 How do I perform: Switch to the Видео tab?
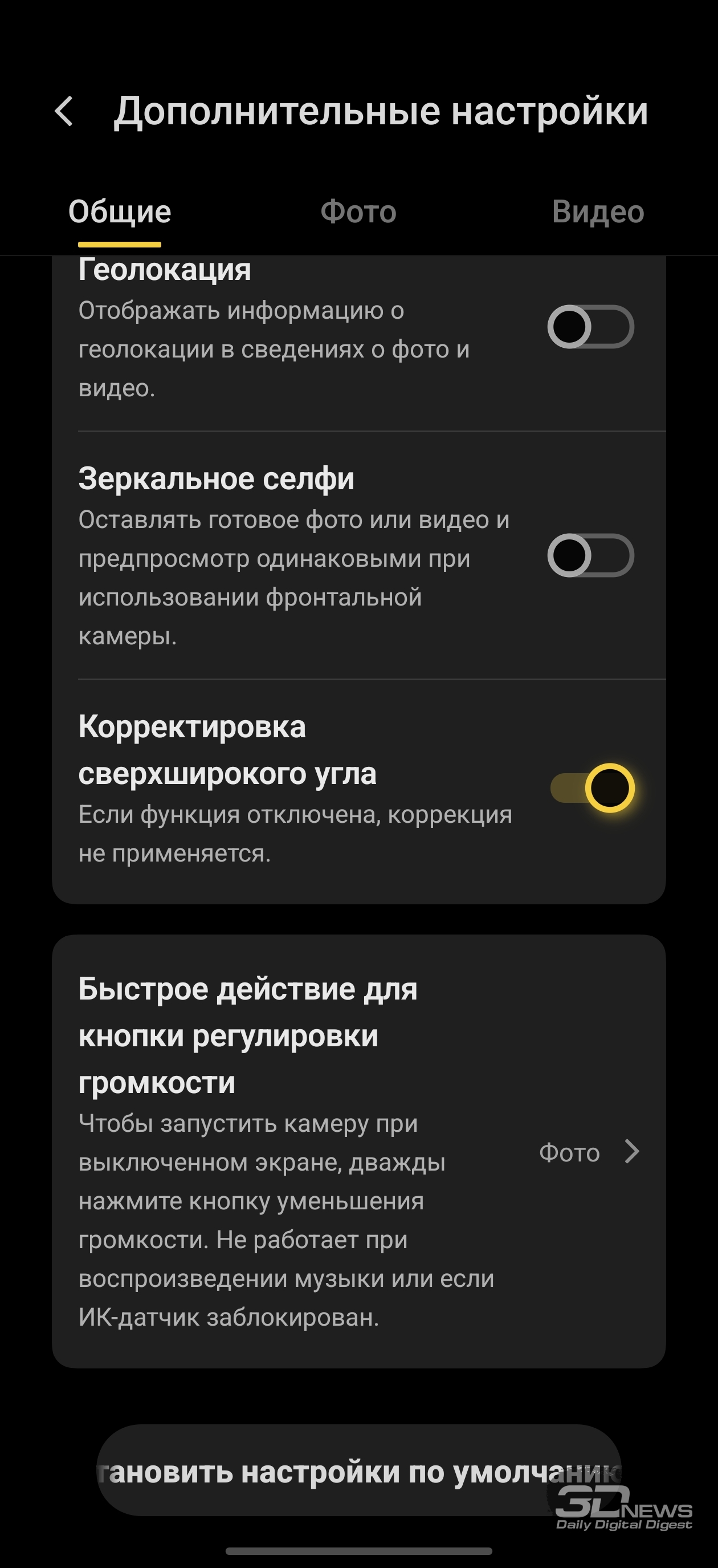[598, 212]
